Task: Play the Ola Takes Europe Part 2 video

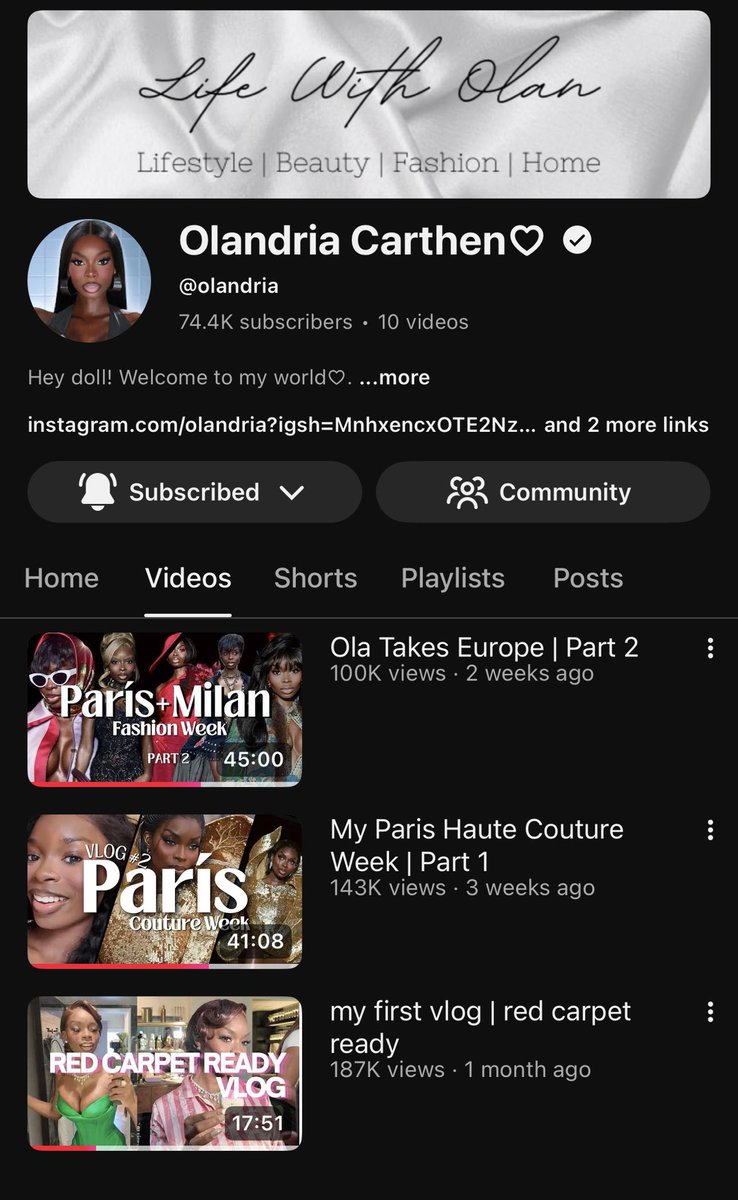Action: [165, 709]
